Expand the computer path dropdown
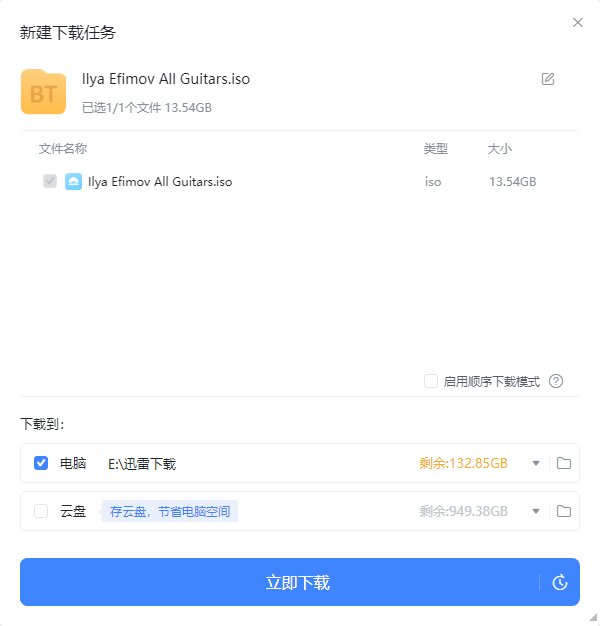Image resolution: width=600 pixels, height=626 pixels. pyautogui.click(x=536, y=463)
